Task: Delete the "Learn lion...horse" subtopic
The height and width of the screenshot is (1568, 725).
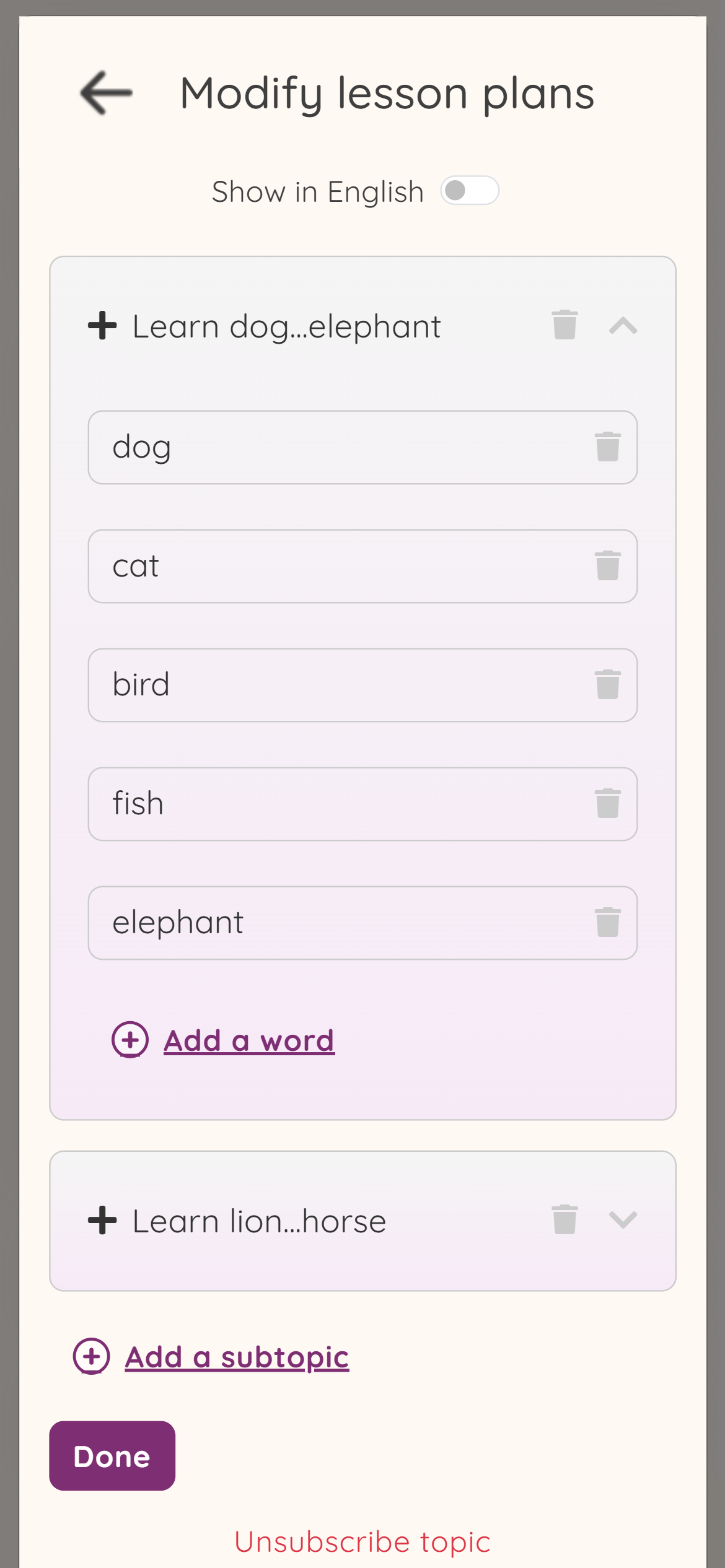Action: click(564, 1220)
